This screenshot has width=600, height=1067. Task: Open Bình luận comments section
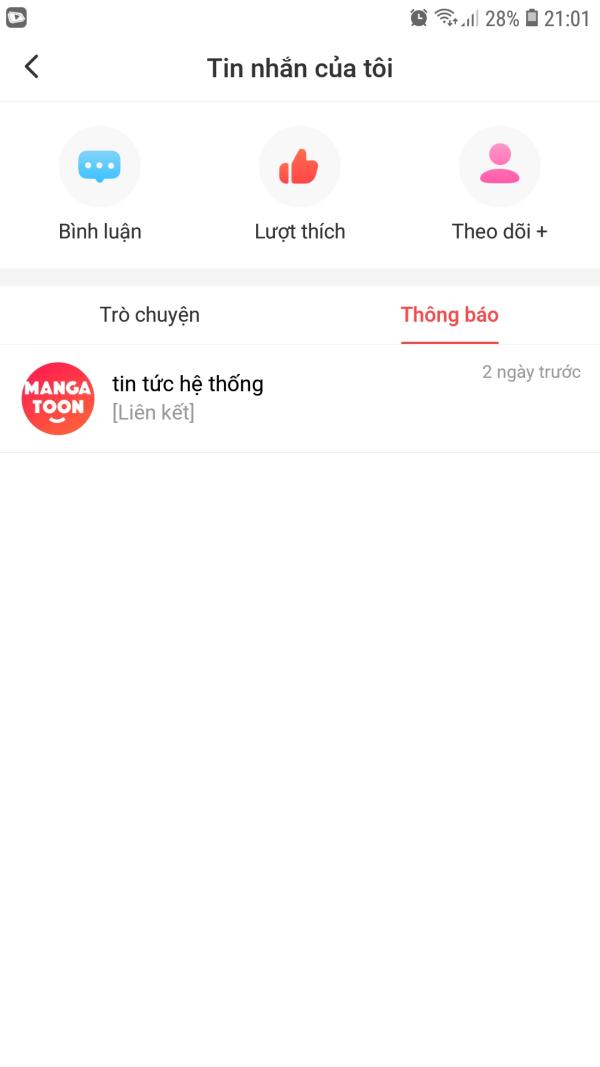point(100,167)
